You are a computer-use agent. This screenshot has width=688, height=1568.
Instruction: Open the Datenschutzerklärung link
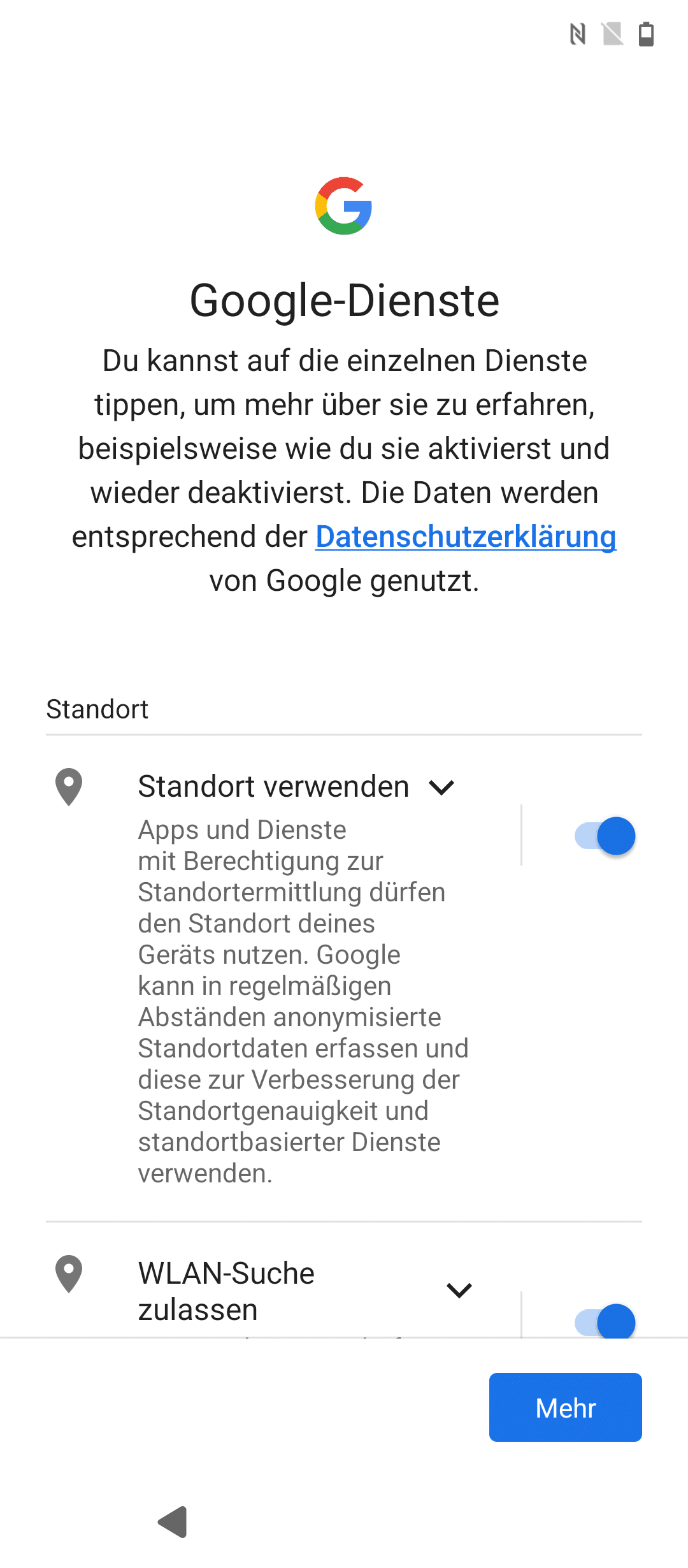466,537
